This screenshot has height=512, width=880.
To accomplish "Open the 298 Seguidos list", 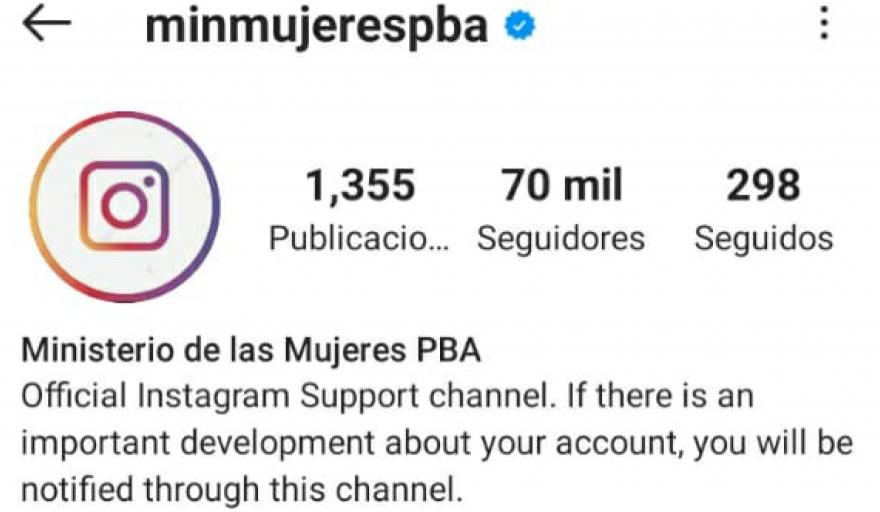I will point(763,210).
